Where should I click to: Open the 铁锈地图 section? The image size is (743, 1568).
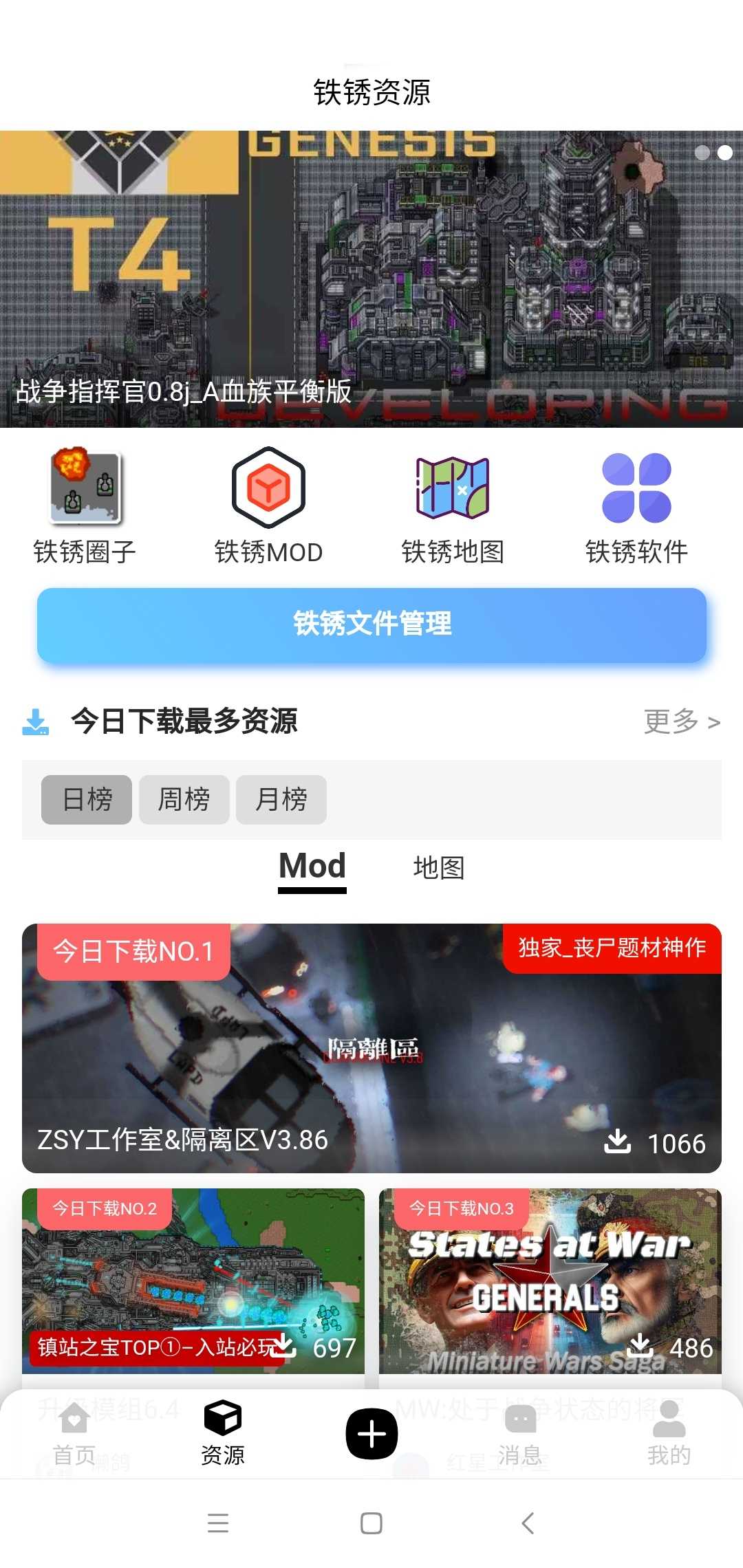(453, 505)
